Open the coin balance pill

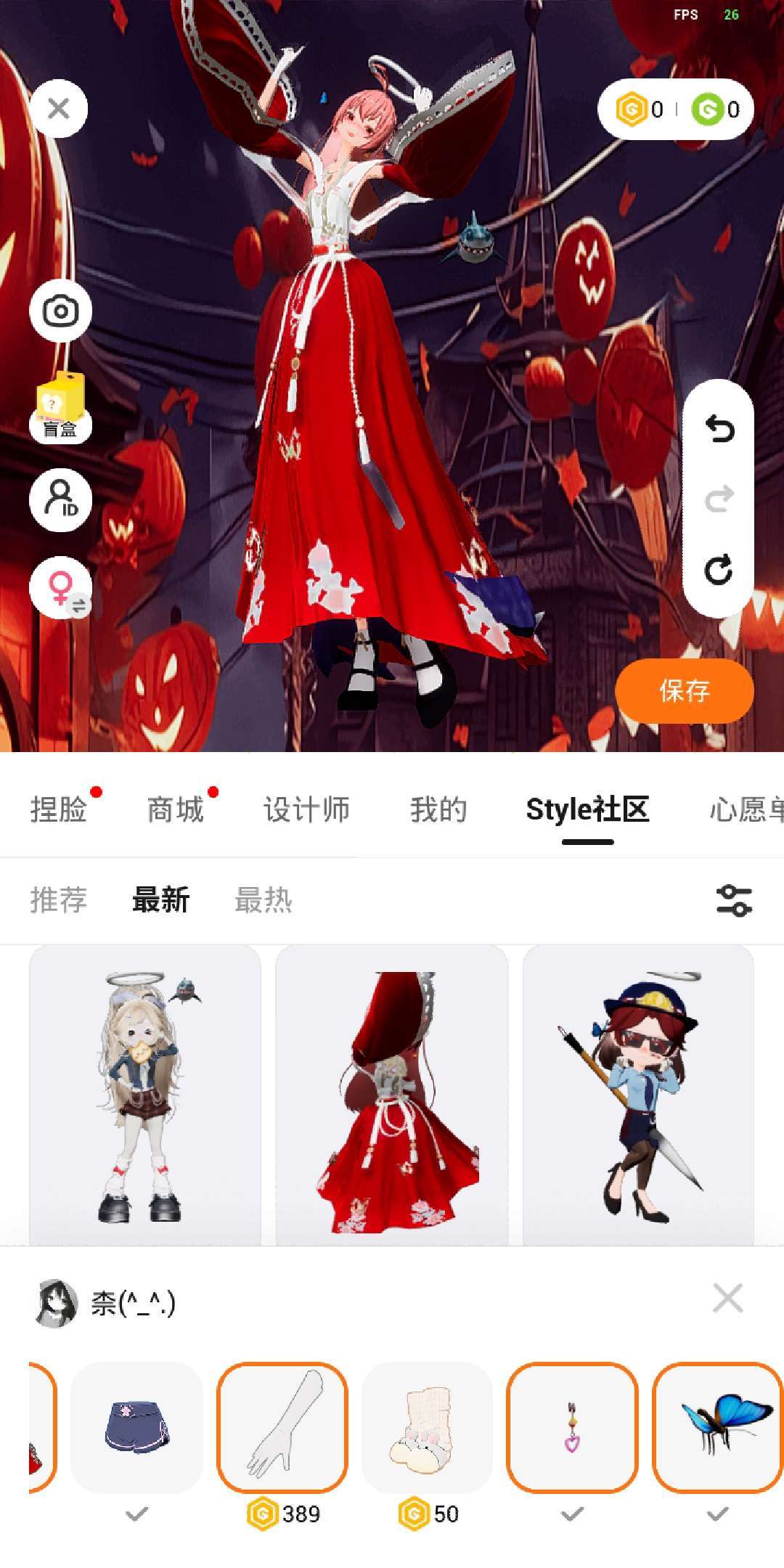[x=676, y=109]
